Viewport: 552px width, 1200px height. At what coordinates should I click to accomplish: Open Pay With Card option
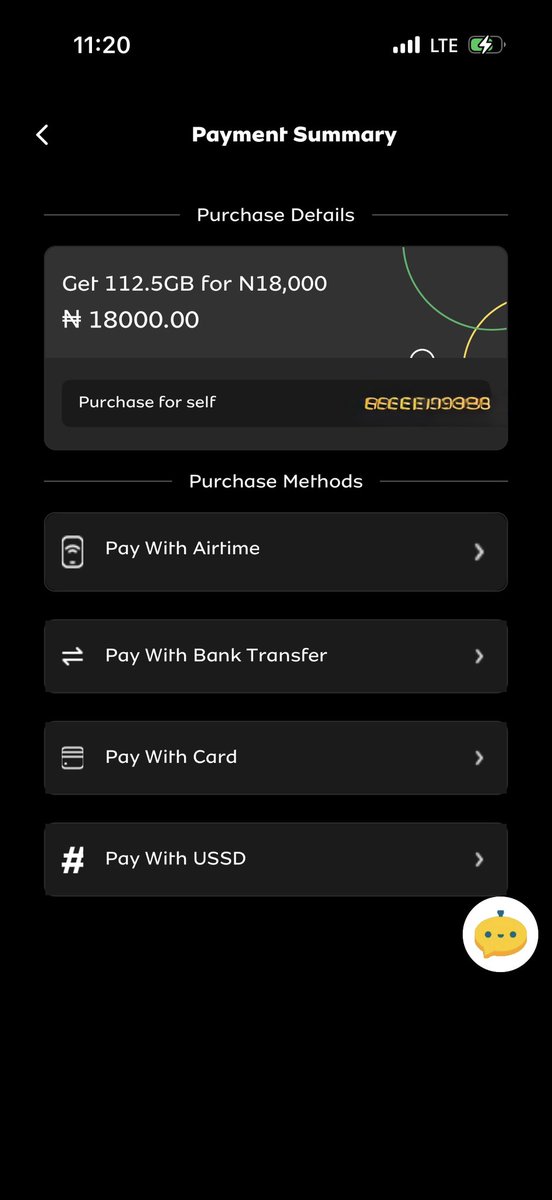click(x=276, y=758)
